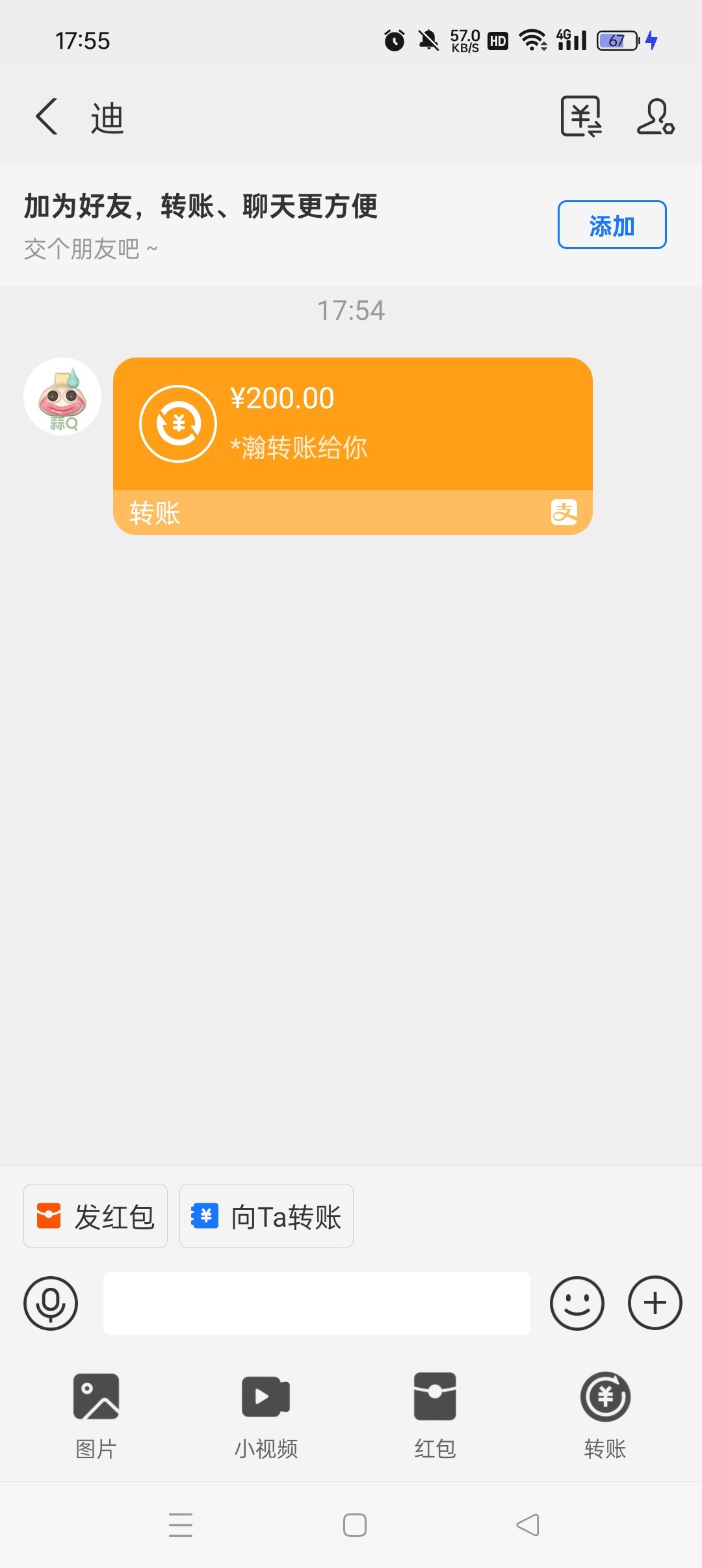
Task: Open the transfer records icon
Action: (580, 117)
